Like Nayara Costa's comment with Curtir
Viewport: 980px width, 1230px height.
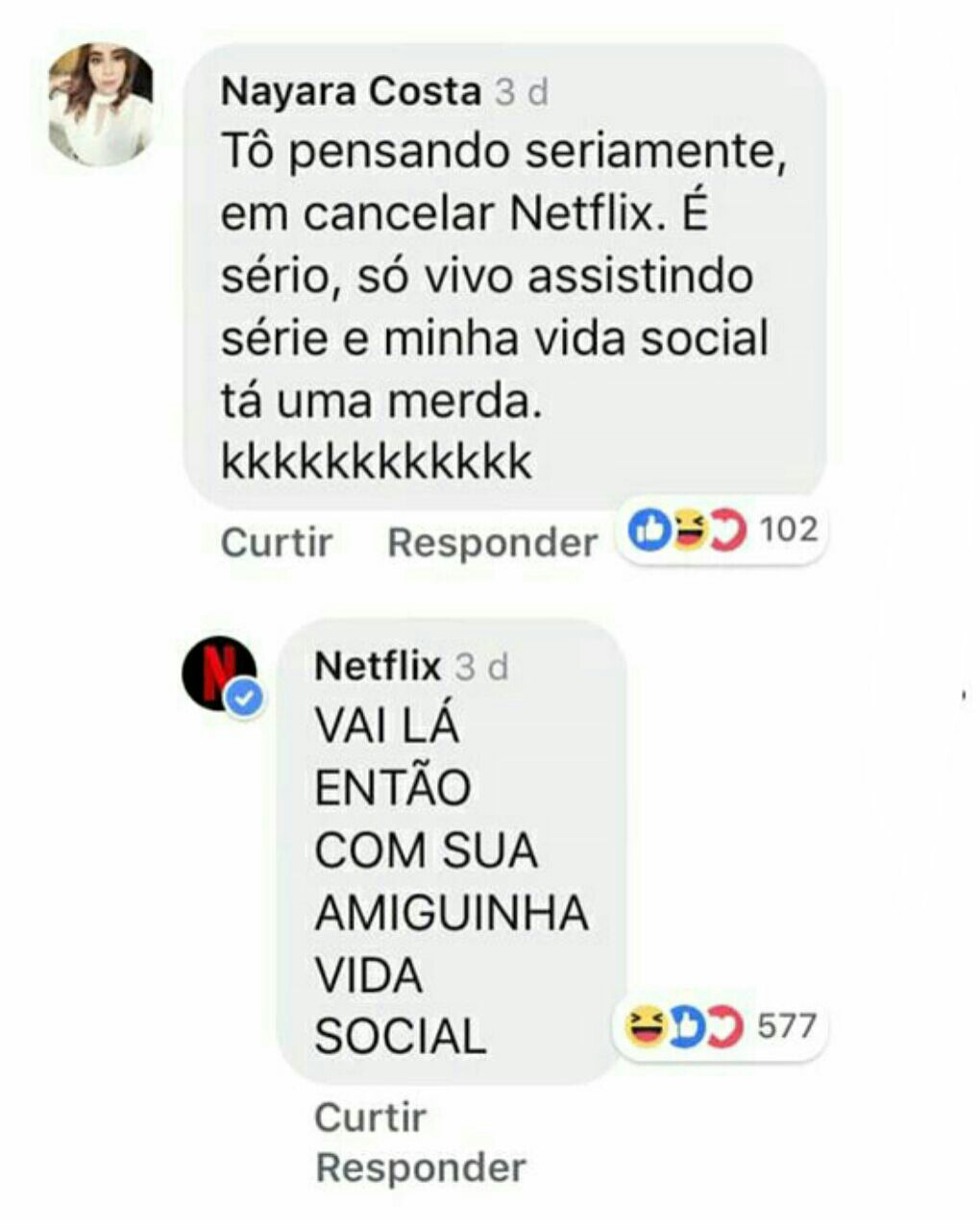coord(277,543)
